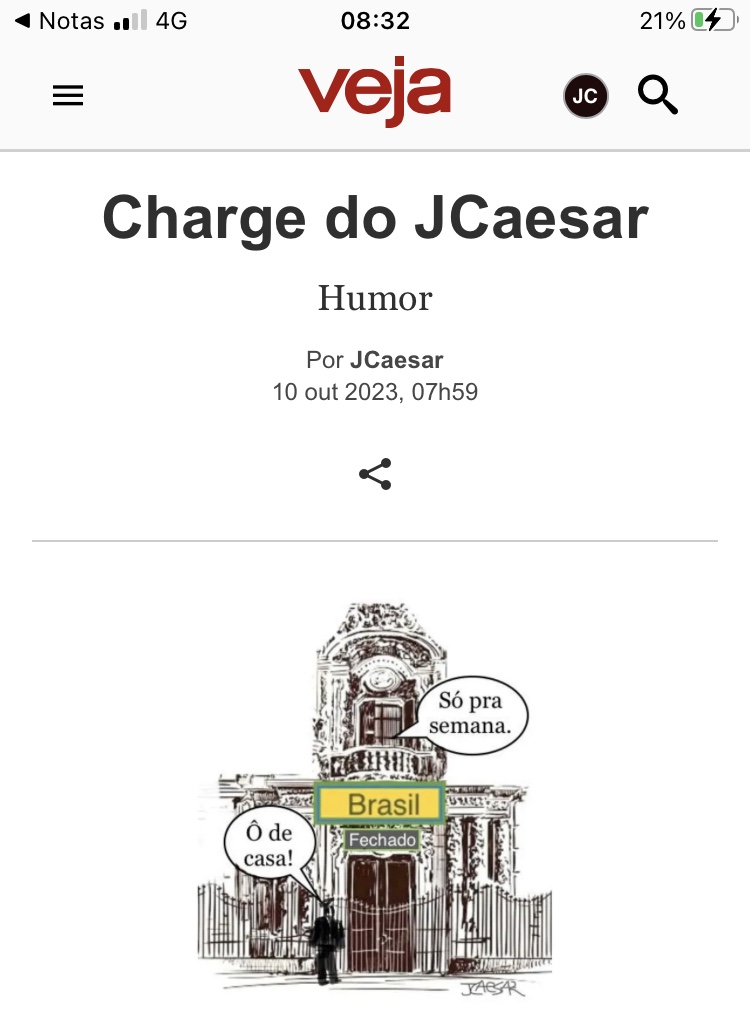Open author JCaesar's page
Viewport: 750px width, 1024px height.
tap(396, 360)
